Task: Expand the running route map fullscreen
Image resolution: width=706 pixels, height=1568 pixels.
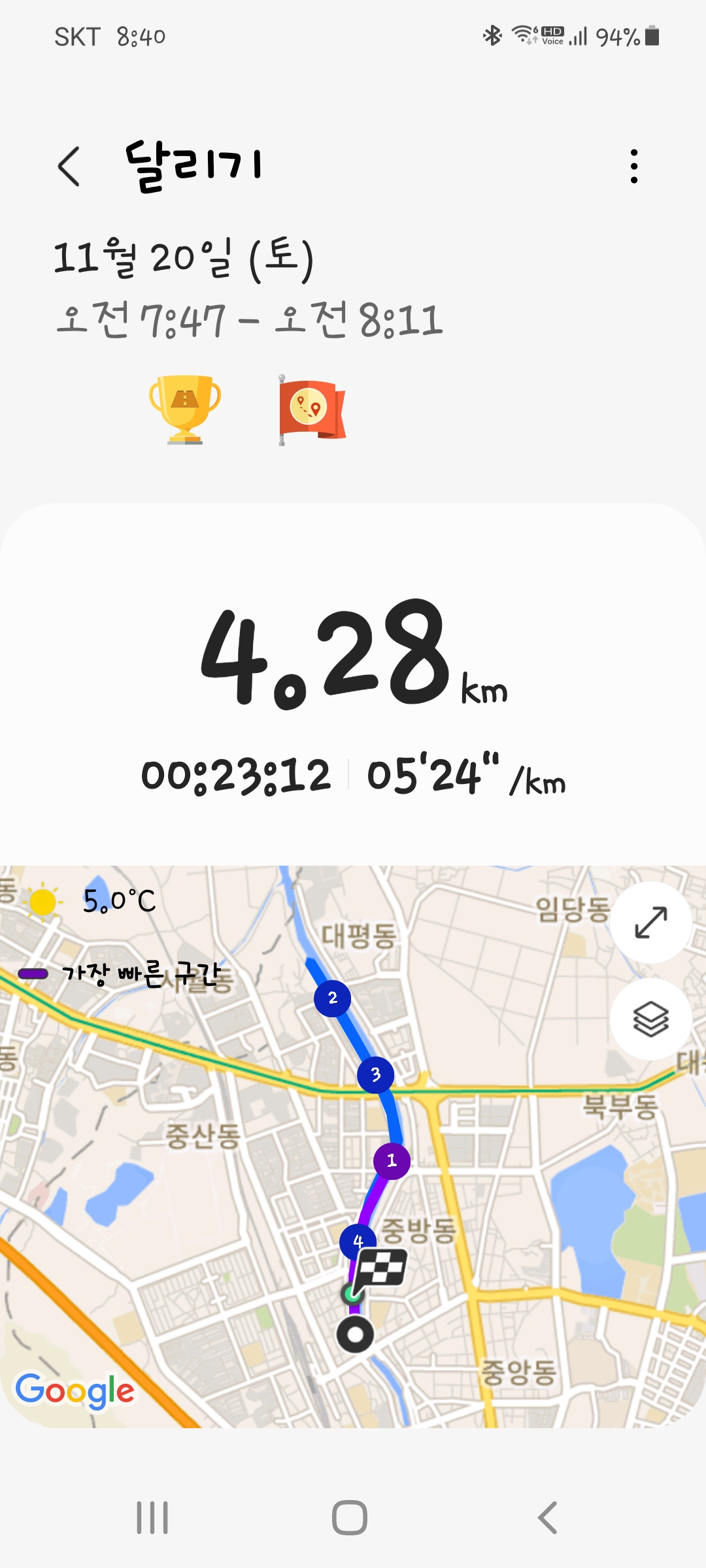Action: coord(651,922)
